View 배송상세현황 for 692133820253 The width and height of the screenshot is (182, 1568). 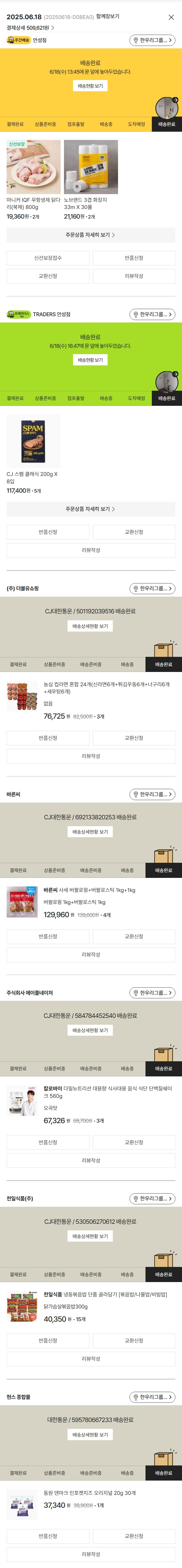(90, 832)
